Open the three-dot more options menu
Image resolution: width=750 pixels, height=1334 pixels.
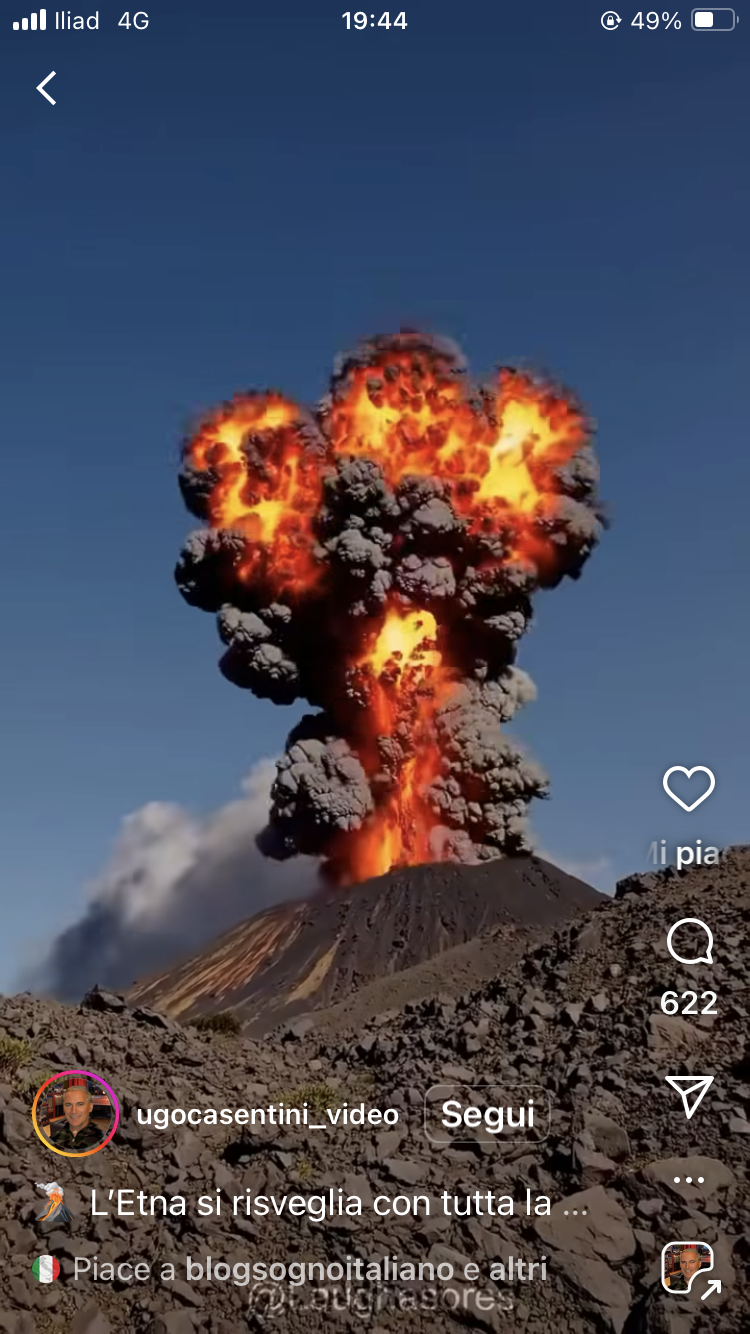coord(689,1180)
